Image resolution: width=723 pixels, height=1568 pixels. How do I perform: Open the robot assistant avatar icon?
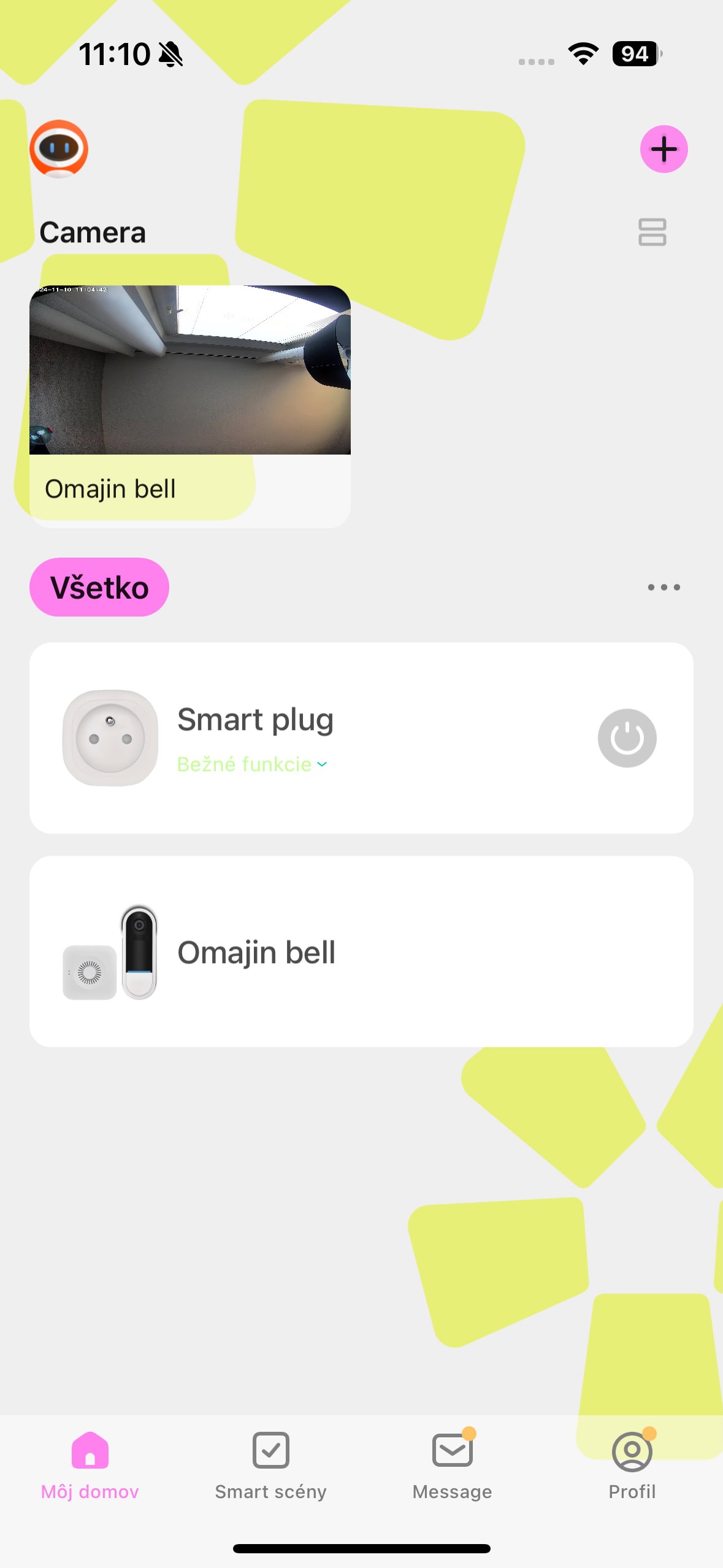(59, 149)
